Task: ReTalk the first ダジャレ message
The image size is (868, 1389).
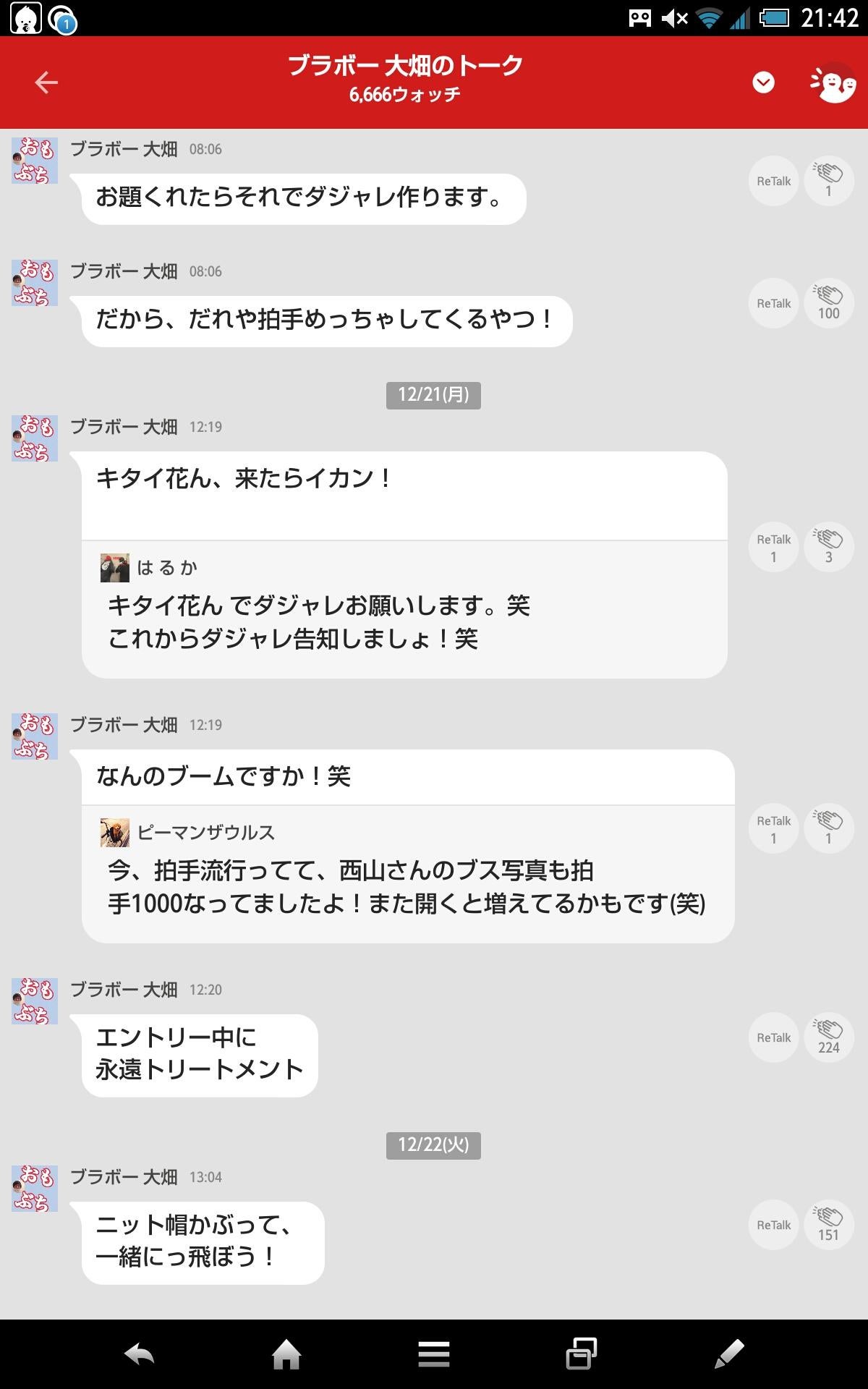Action: [x=773, y=181]
